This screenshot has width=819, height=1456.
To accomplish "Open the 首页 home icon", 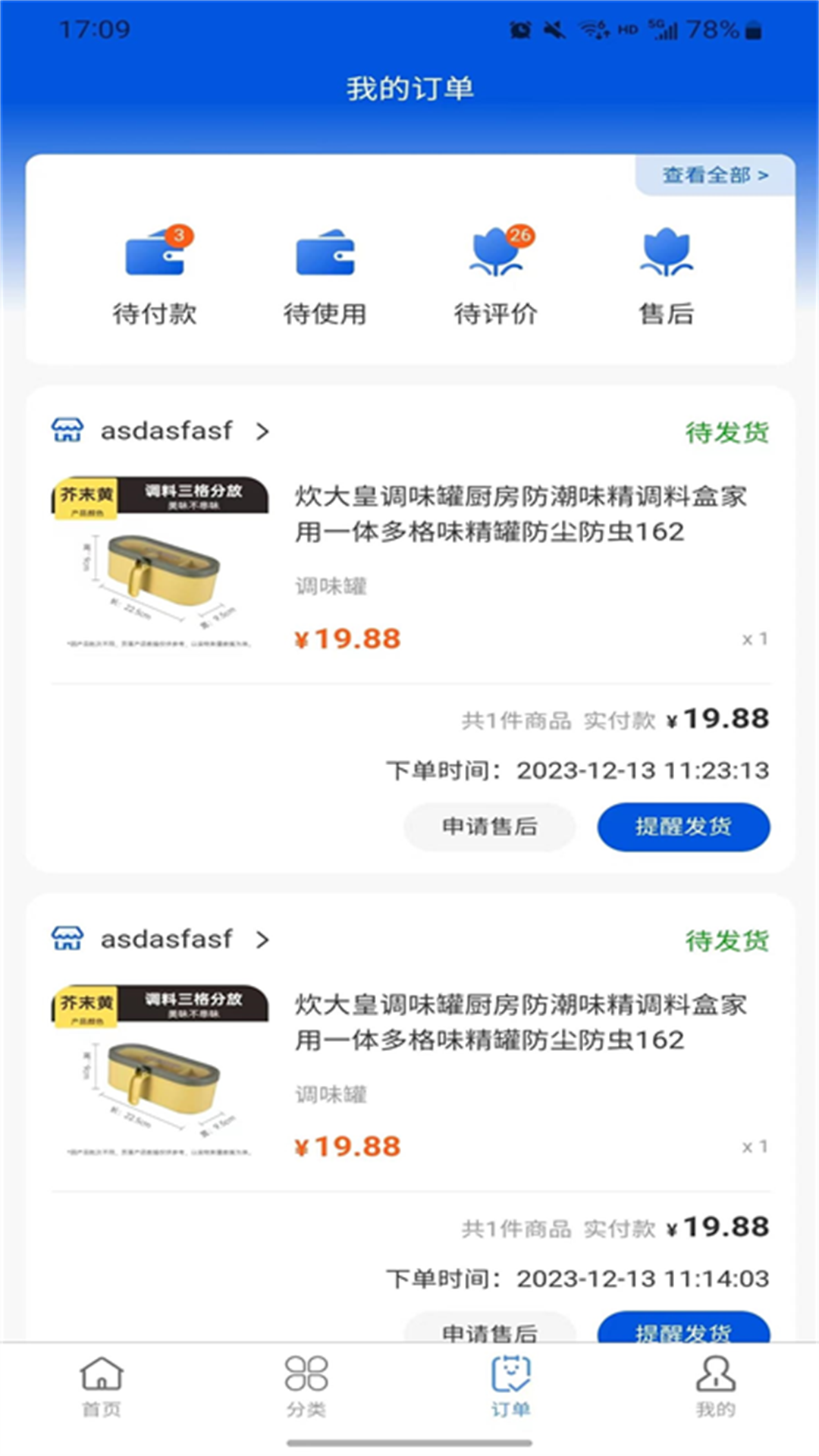I will click(99, 1385).
